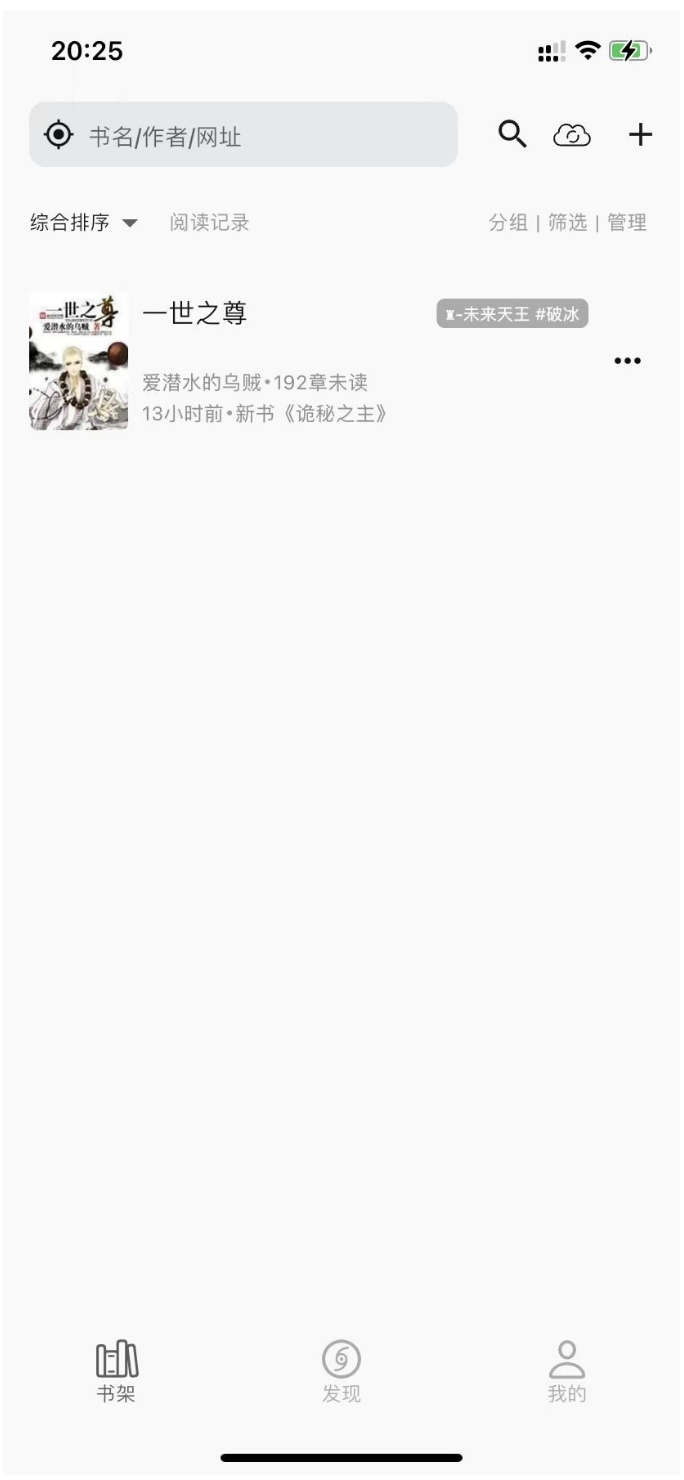Tap the target icon in the search box
The height and width of the screenshot is (1480, 684).
click(60, 135)
